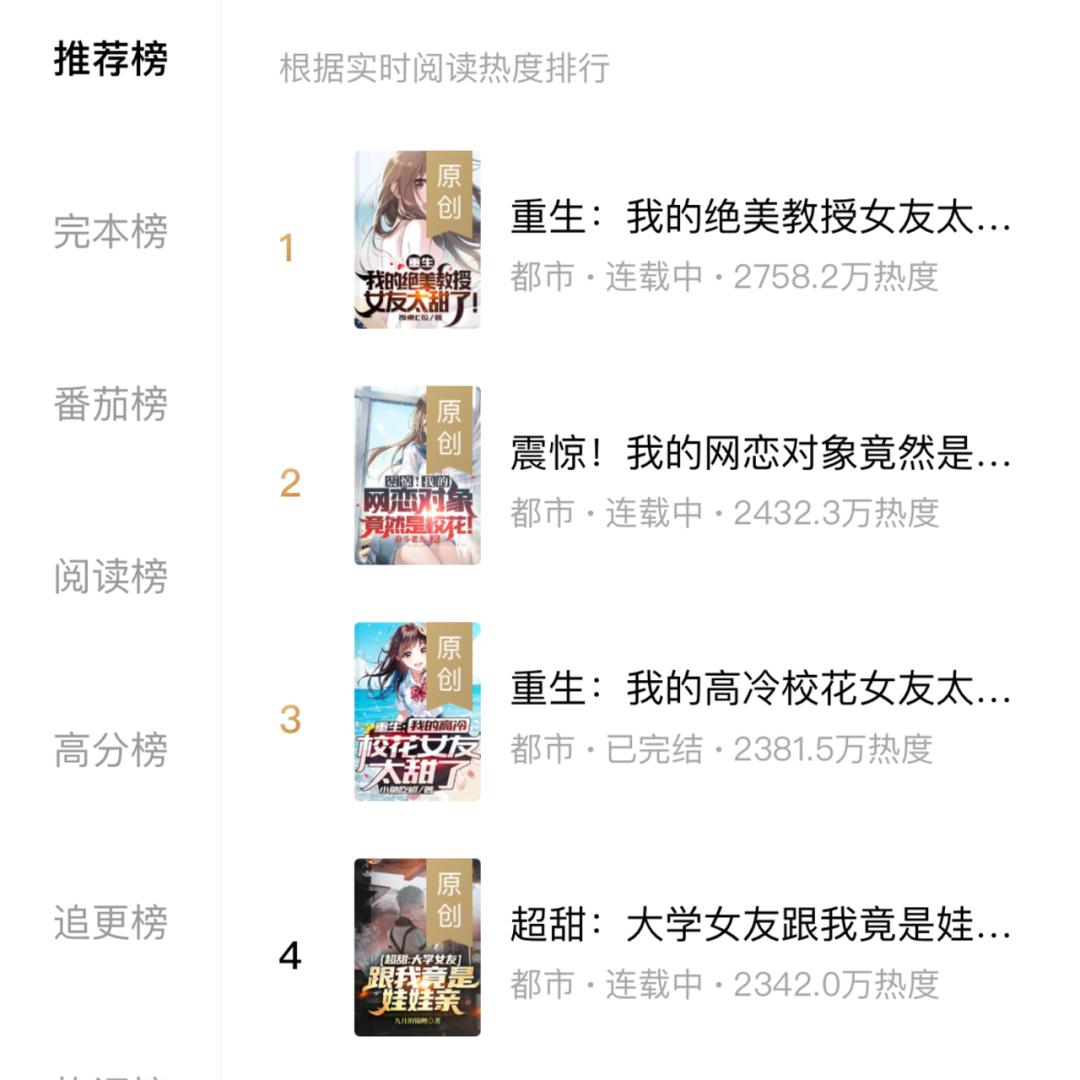Select the 推荐榜 tab
Screen dimensions: 1080x1080
tap(110, 59)
